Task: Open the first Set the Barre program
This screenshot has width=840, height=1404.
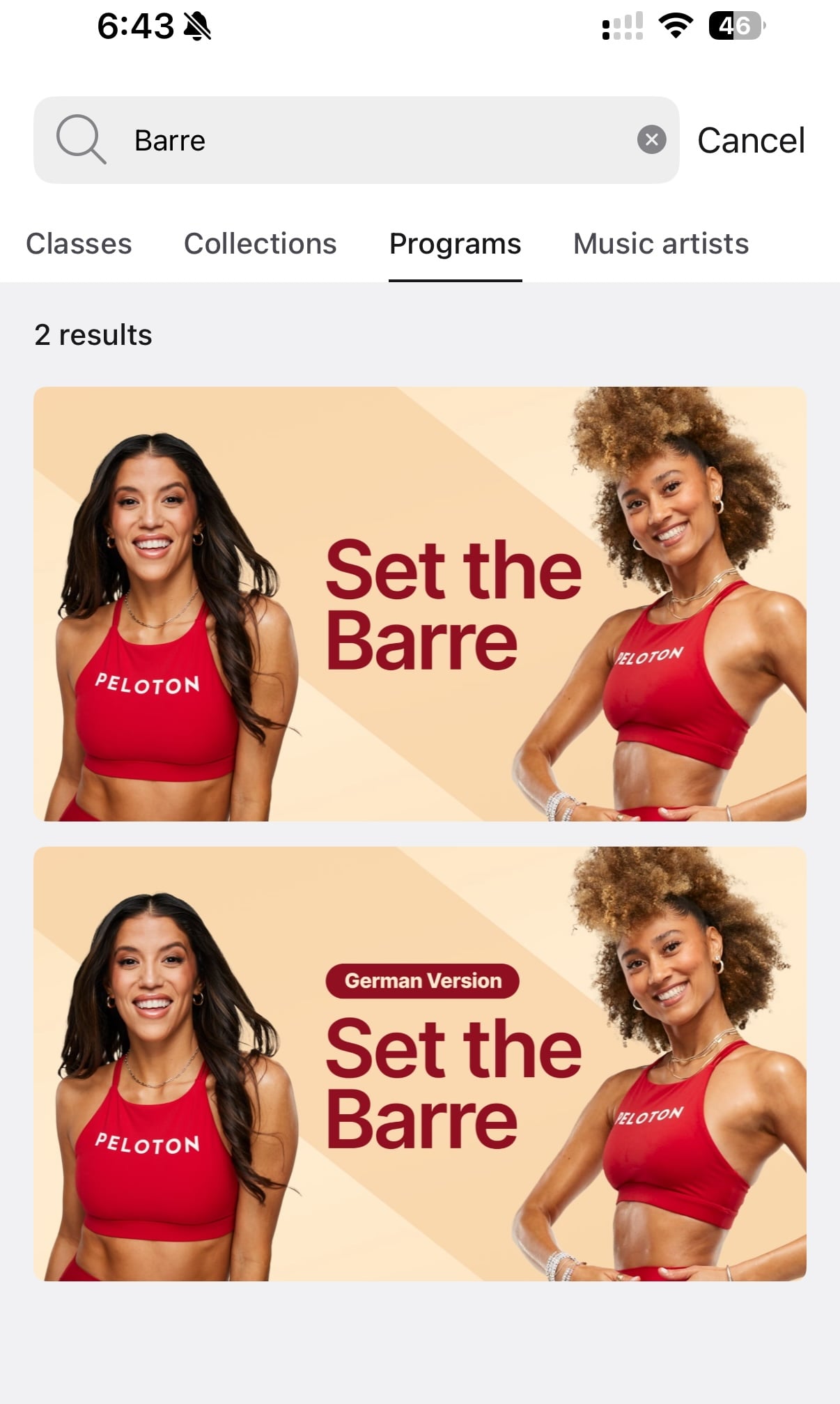Action: coord(420,603)
